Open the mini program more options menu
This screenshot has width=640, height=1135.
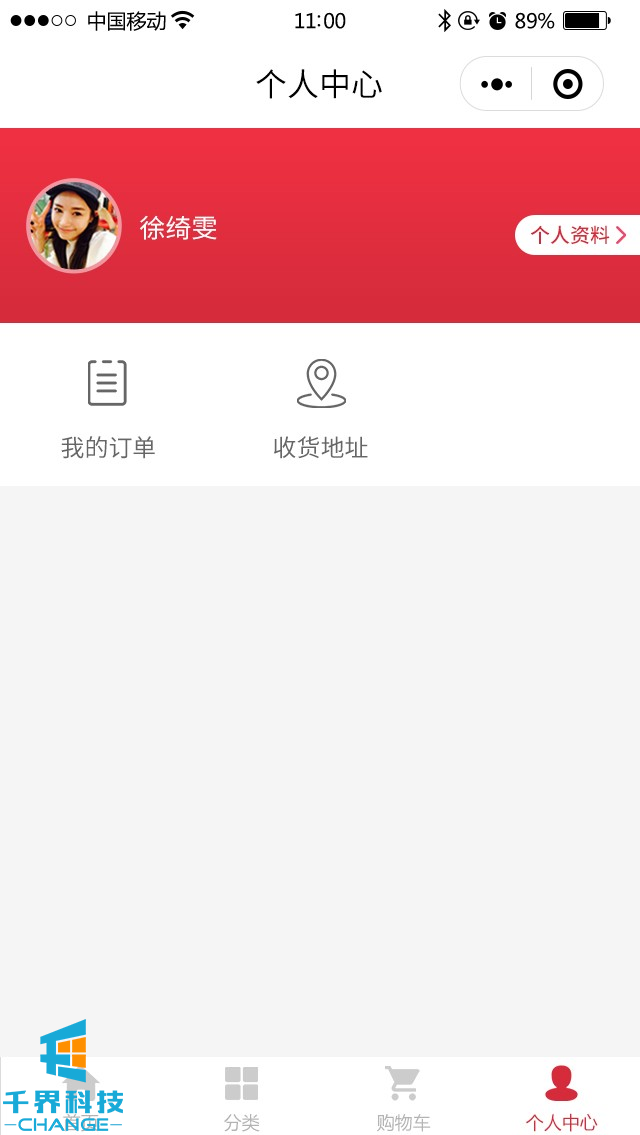[x=497, y=84]
